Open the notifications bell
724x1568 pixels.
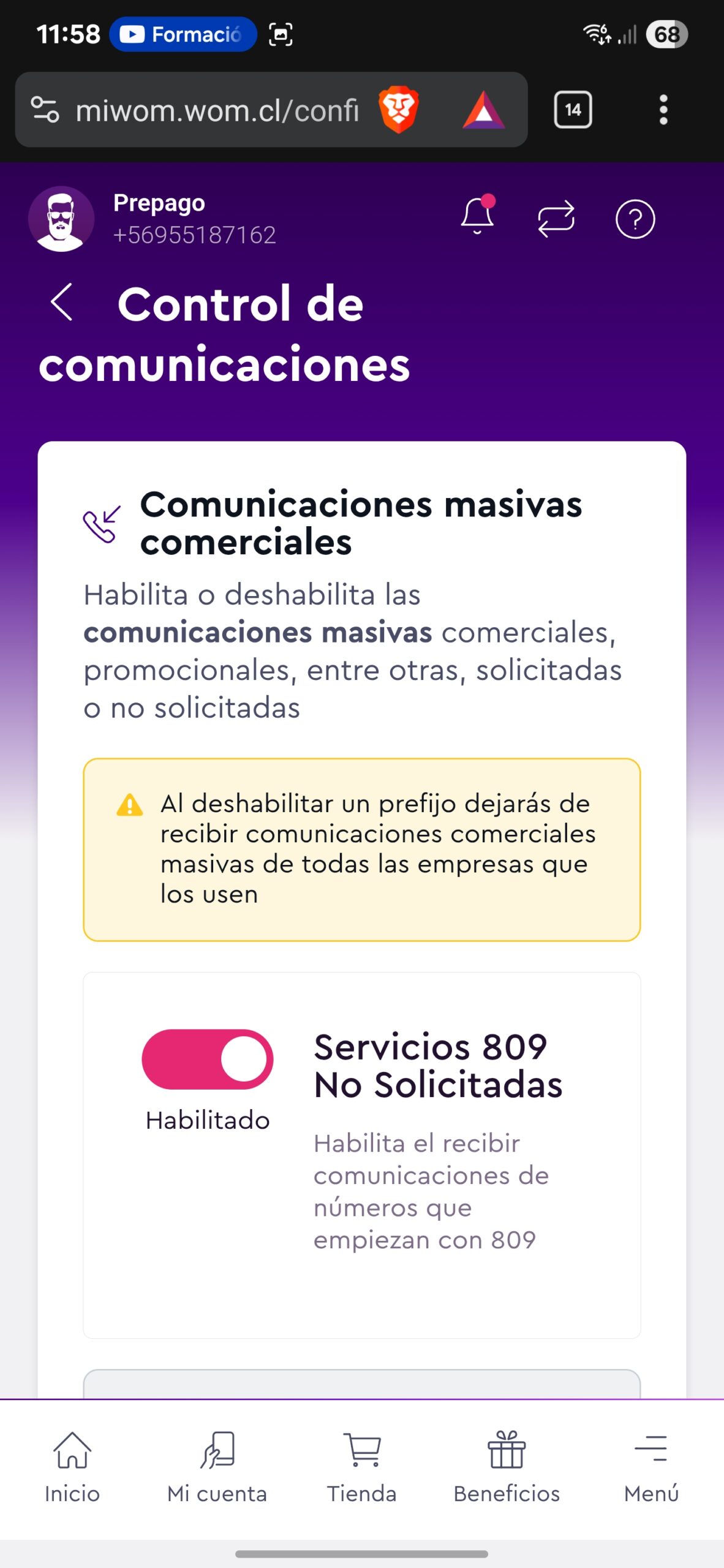click(x=477, y=217)
